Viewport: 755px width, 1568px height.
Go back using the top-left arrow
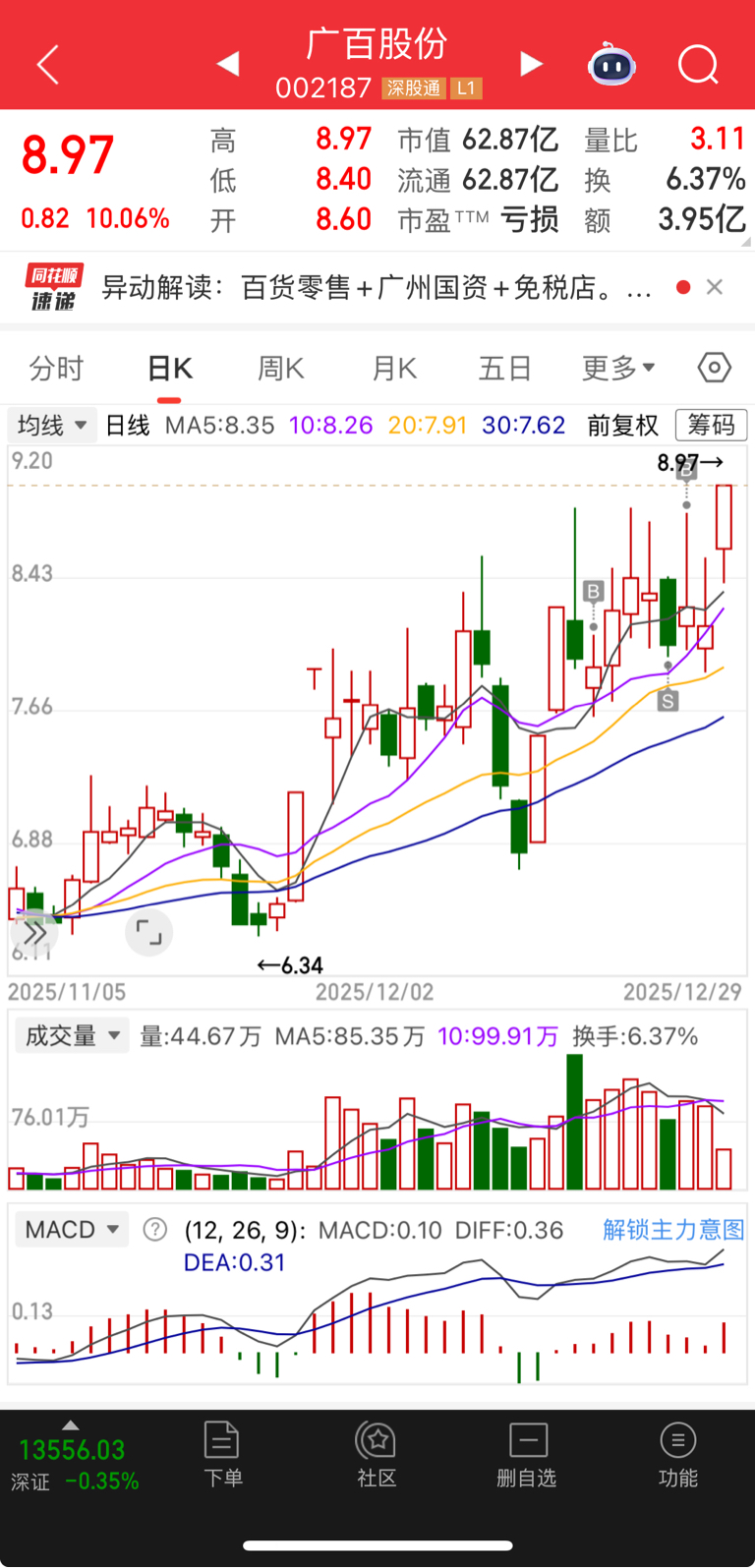(48, 65)
